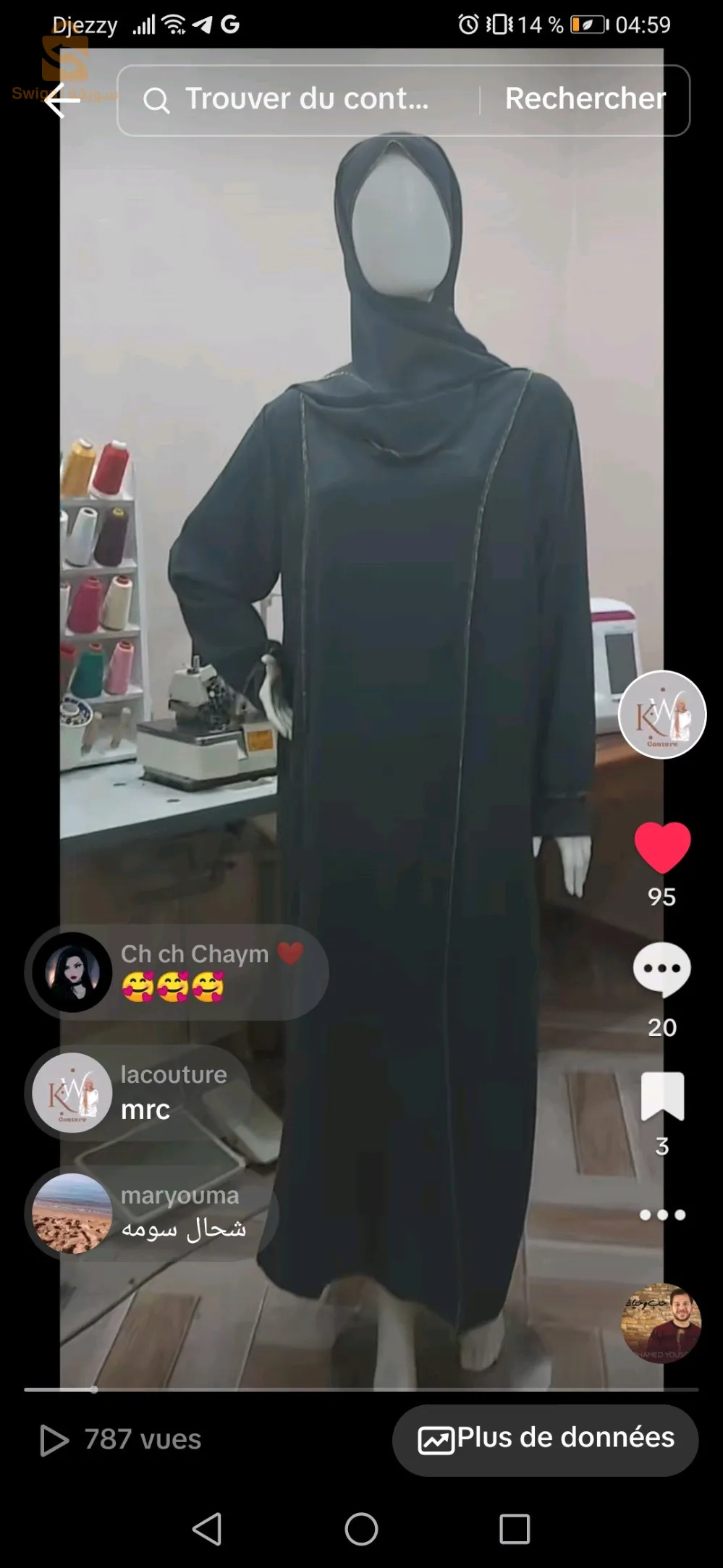This screenshot has width=723, height=1568.
Task: Open the three-dot more options menu
Action: tap(662, 1215)
